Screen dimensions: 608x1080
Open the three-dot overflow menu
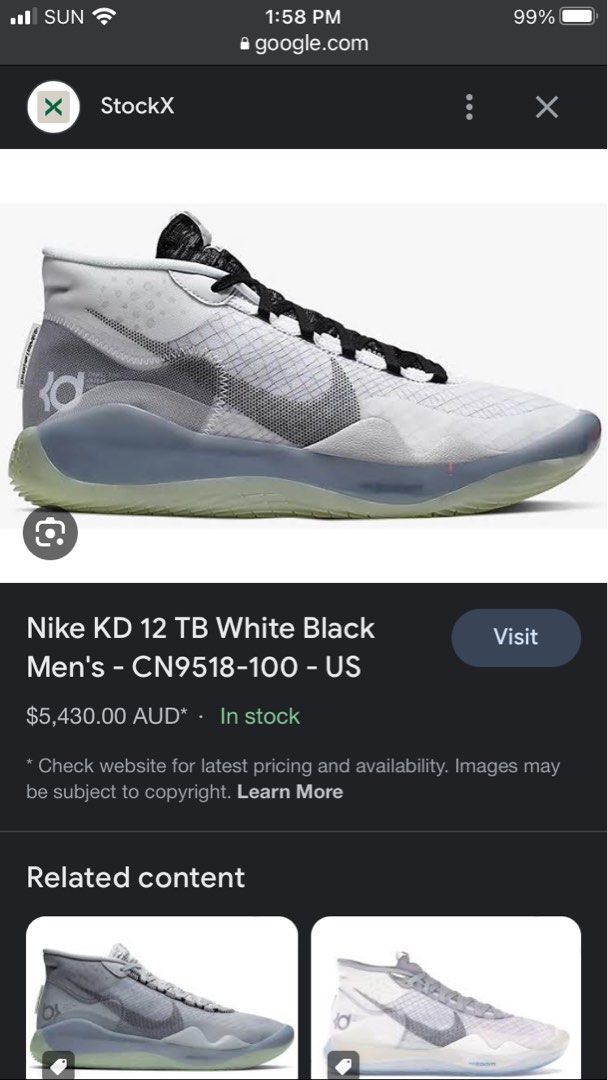tap(469, 107)
